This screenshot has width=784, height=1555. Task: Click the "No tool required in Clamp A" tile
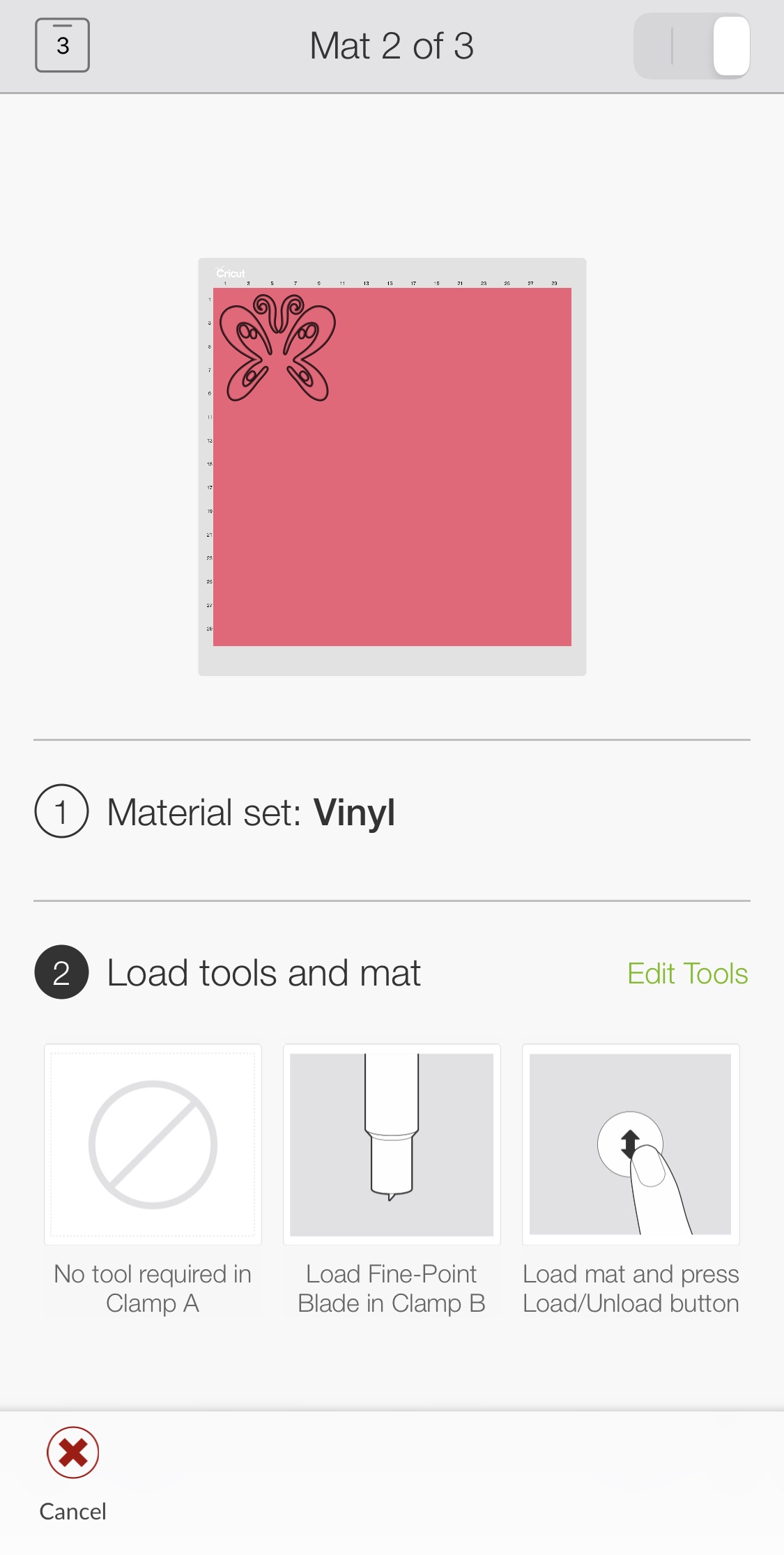click(x=153, y=1145)
